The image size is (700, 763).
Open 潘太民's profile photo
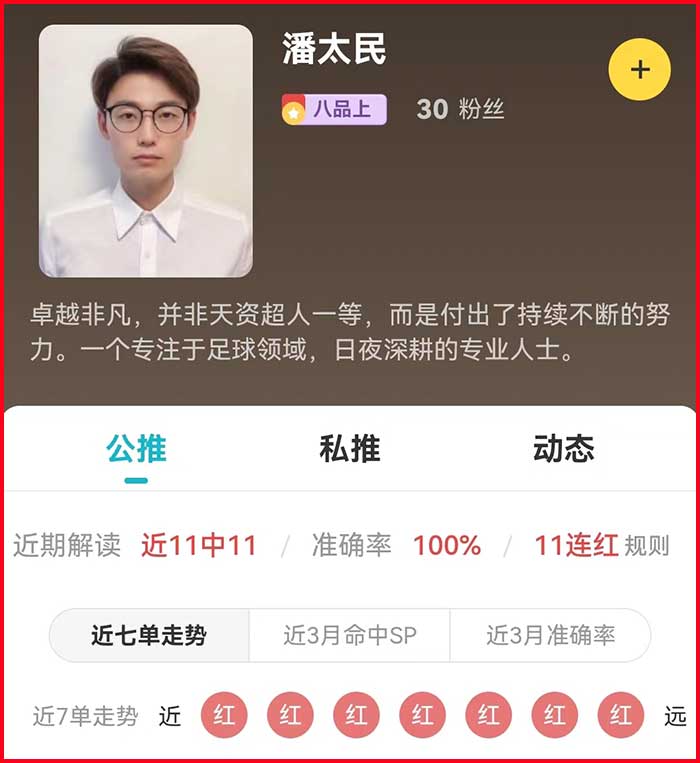146,151
